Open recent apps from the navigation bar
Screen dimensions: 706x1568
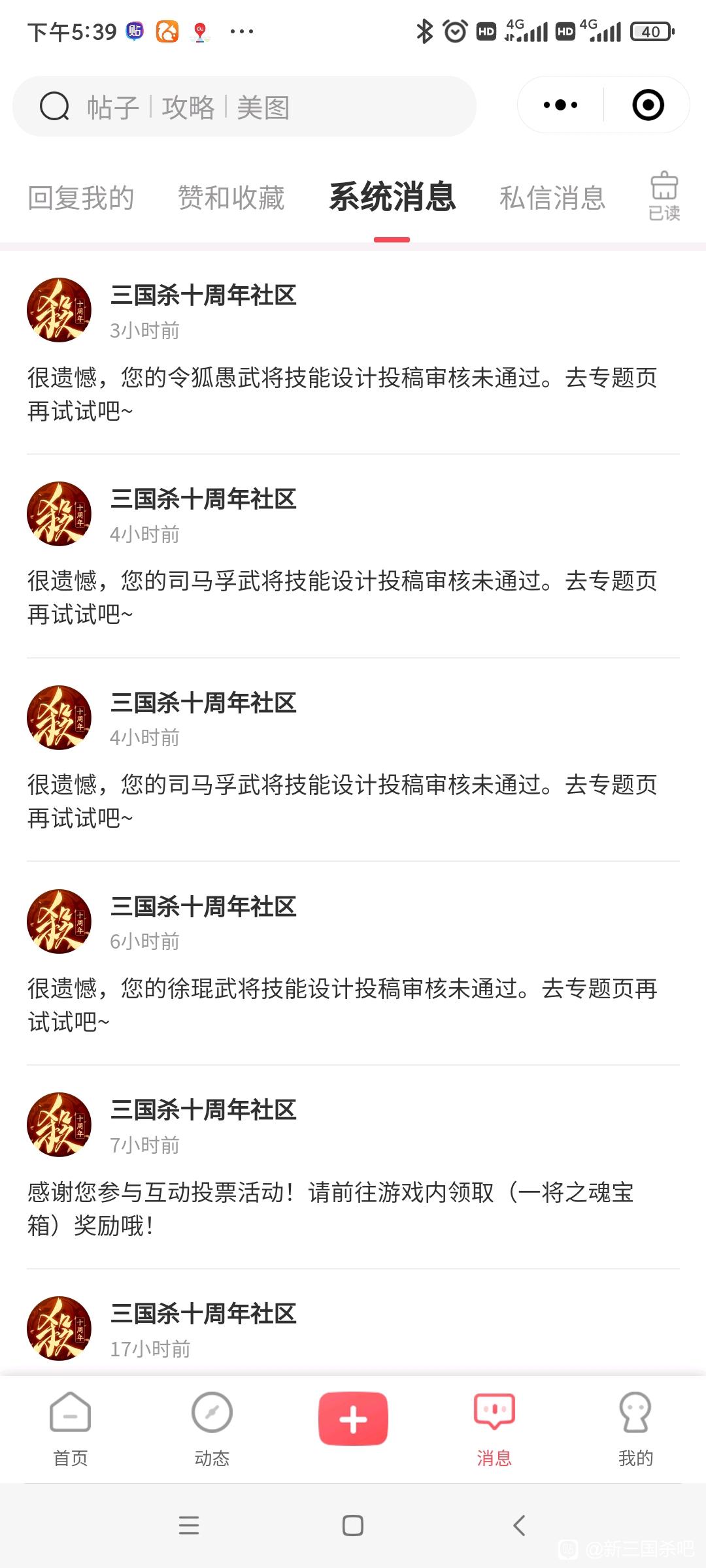189,1526
